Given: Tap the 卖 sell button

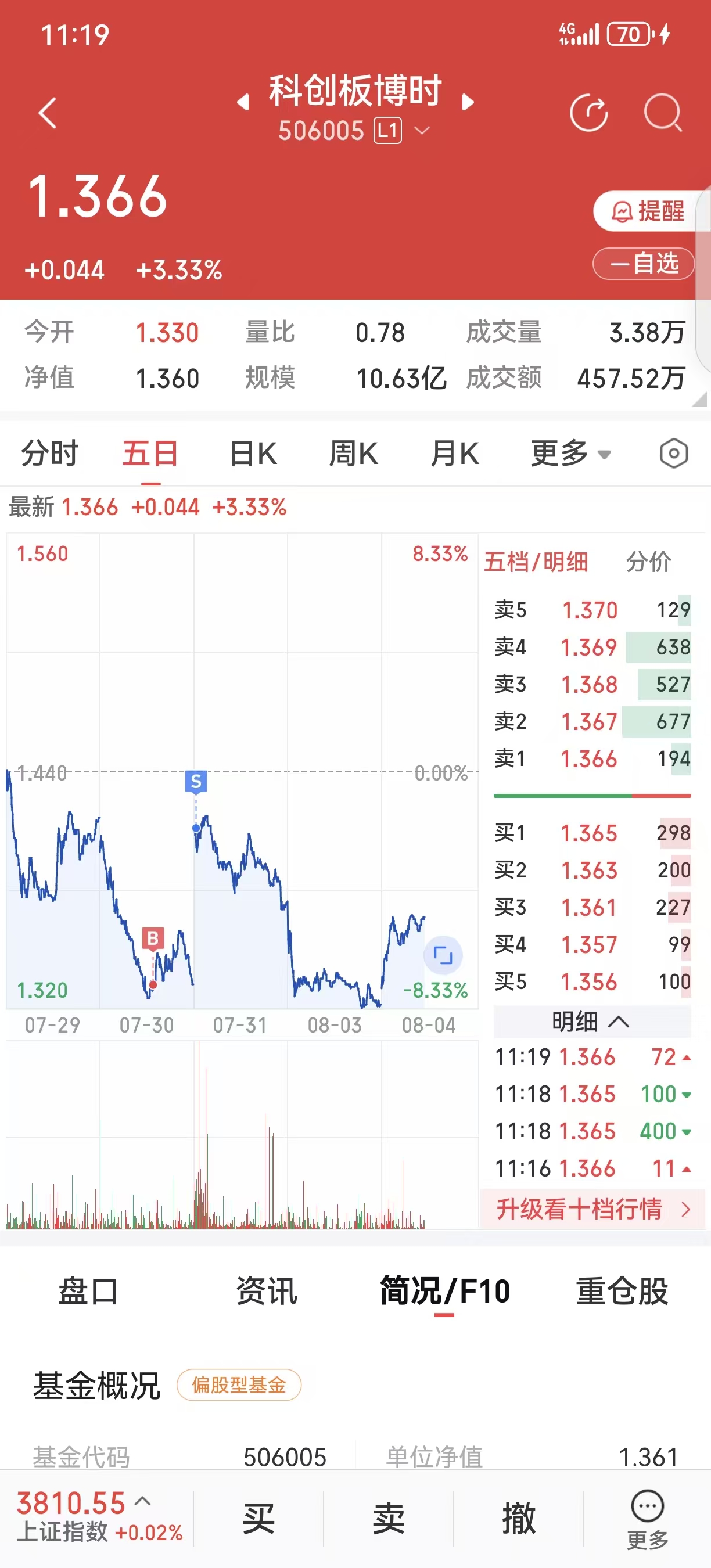Looking at the screenshot, I should [x=389, y=1518].
